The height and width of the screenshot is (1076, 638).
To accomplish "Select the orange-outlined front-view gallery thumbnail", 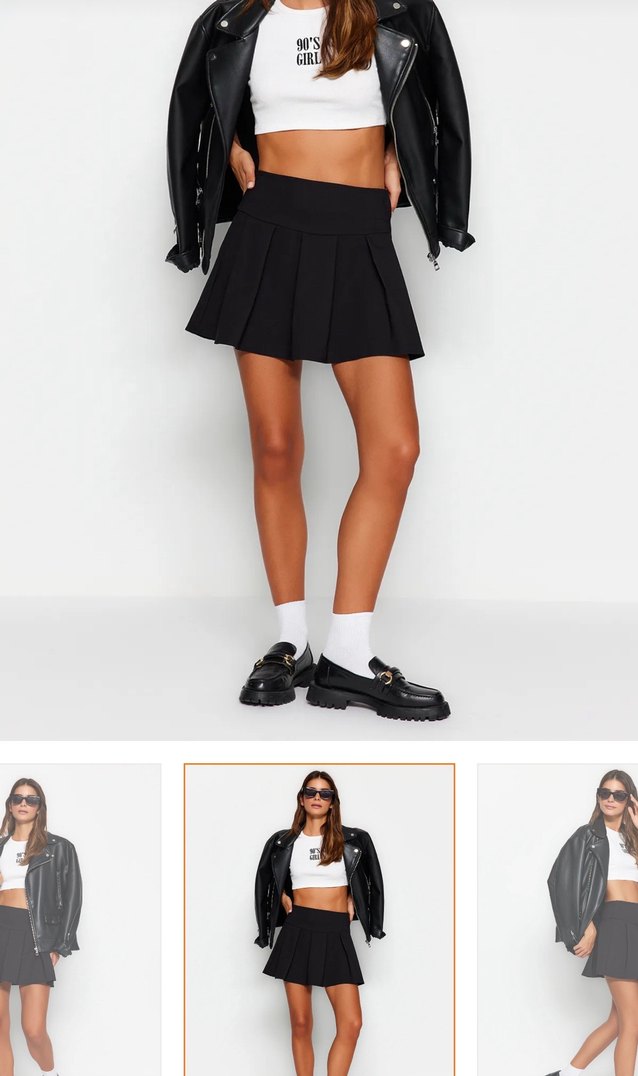I will [x=319, y=918].
